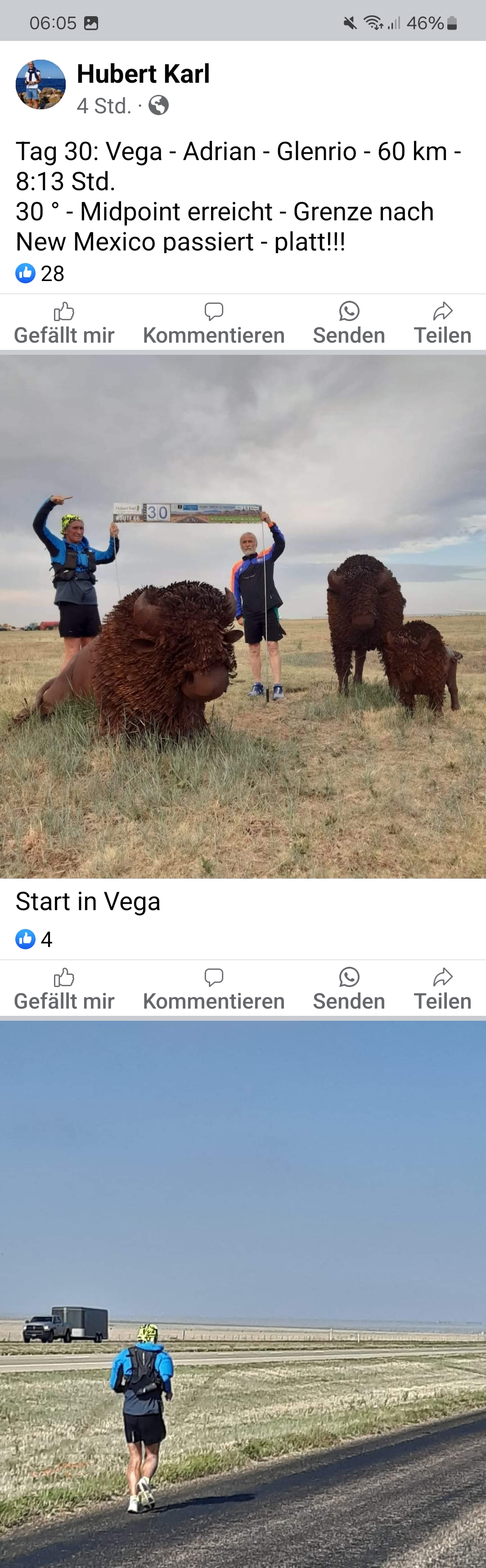Send the Tag 30 post via WhatsApp
The width and height of the screenshot is (486, 1568).
click(x=349, y=323)
